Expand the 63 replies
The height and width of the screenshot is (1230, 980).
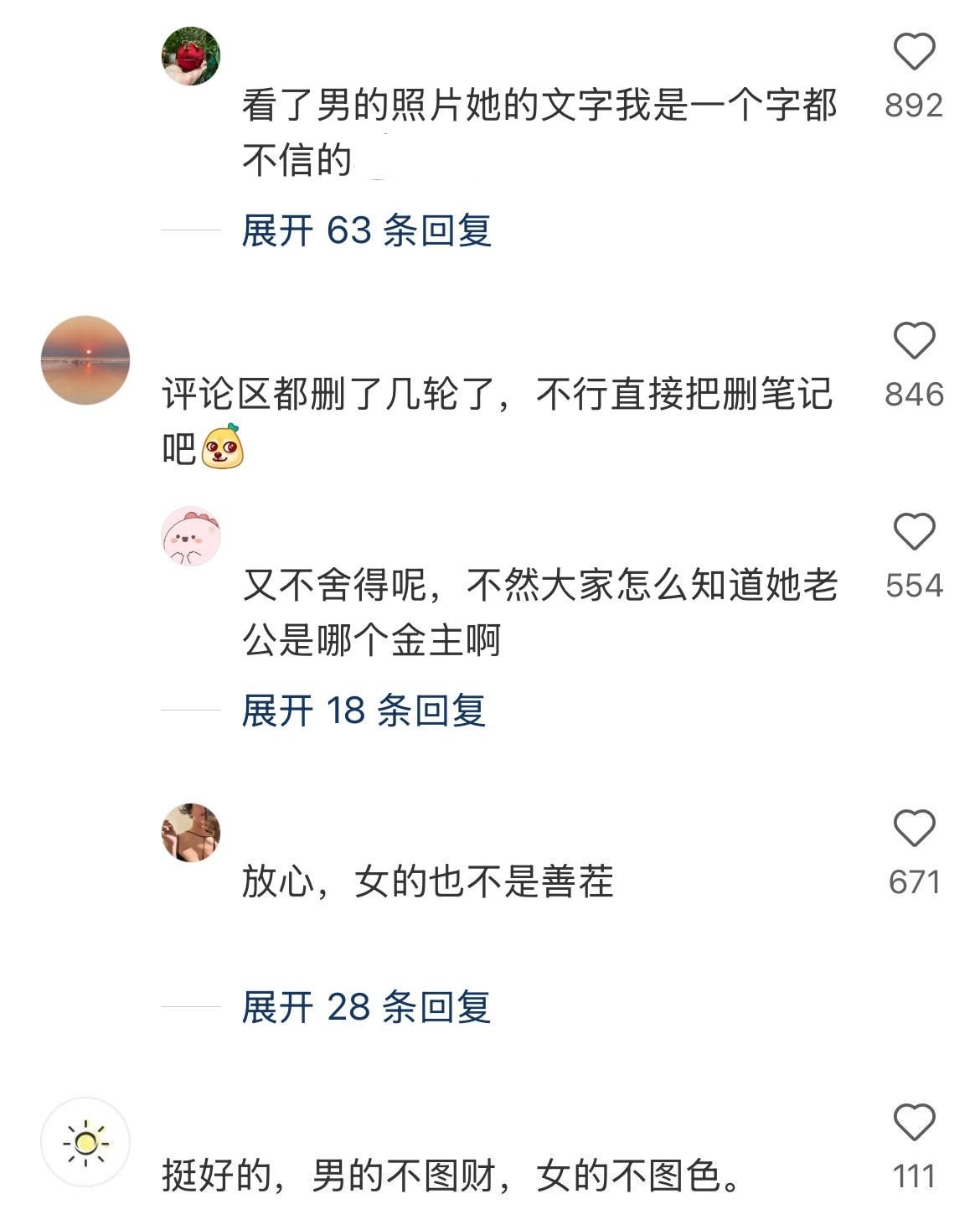click(366, 230)
